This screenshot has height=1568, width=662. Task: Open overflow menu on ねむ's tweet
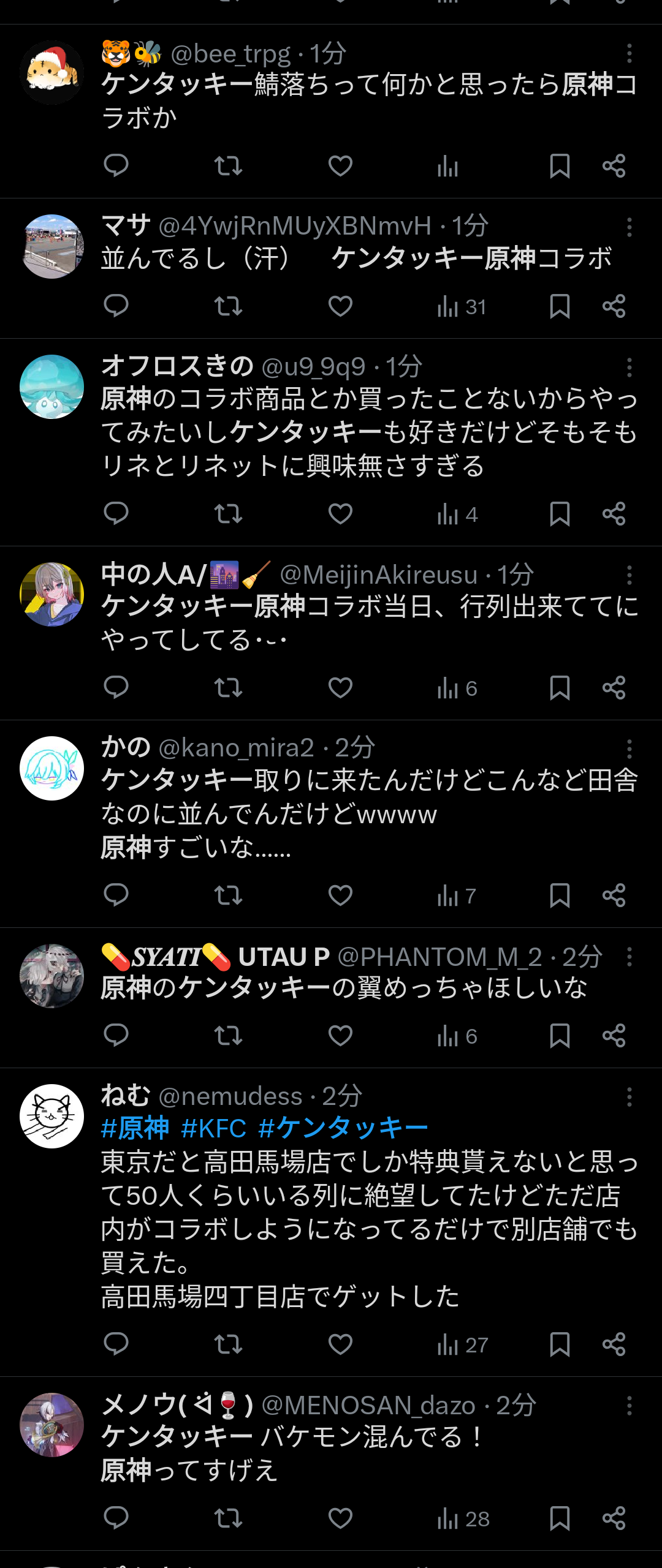[x=629, y=1097]
